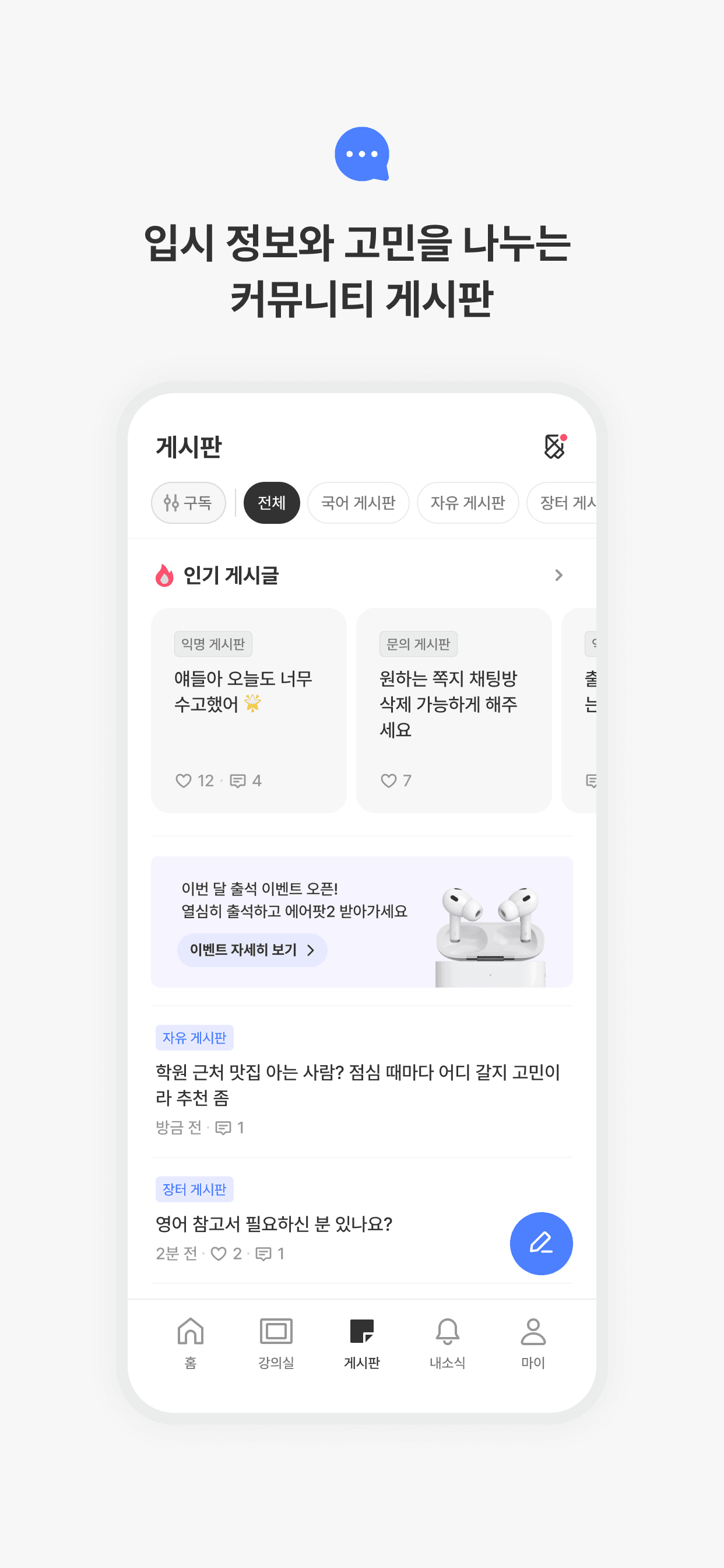Open the bookmark icon with red notification dot
The width and height of the screenshot is (724, 1568).
[x=556, y=446]
